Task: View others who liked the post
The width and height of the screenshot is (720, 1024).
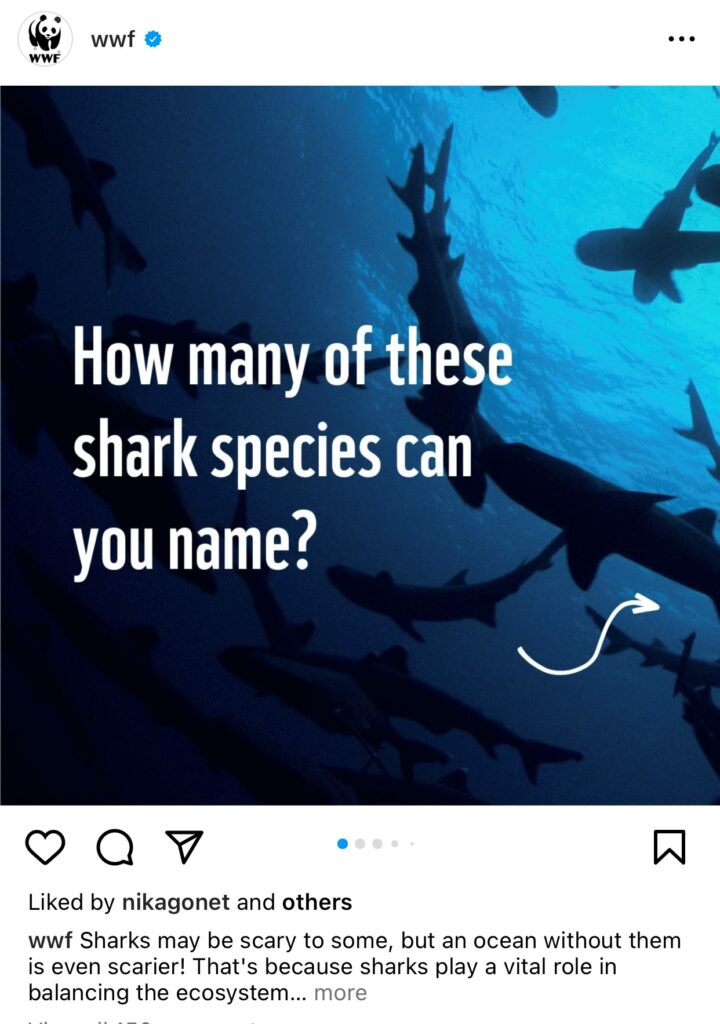Action: (316, 902)
